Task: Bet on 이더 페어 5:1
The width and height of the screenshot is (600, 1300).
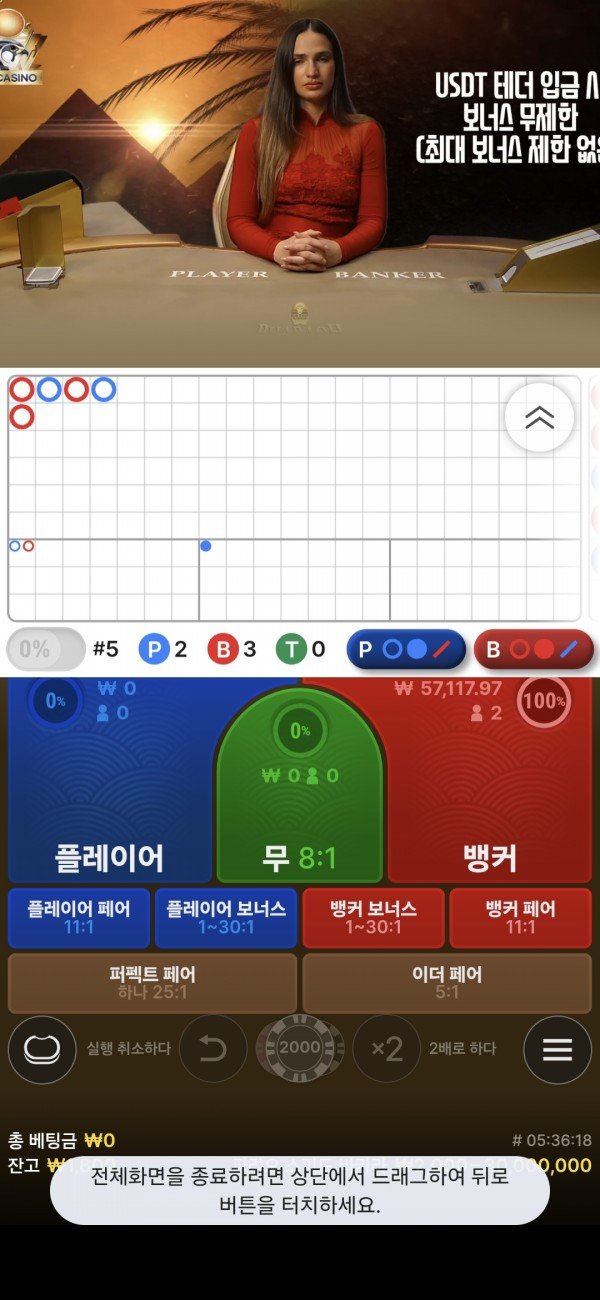Action: [x=447, y=983]
